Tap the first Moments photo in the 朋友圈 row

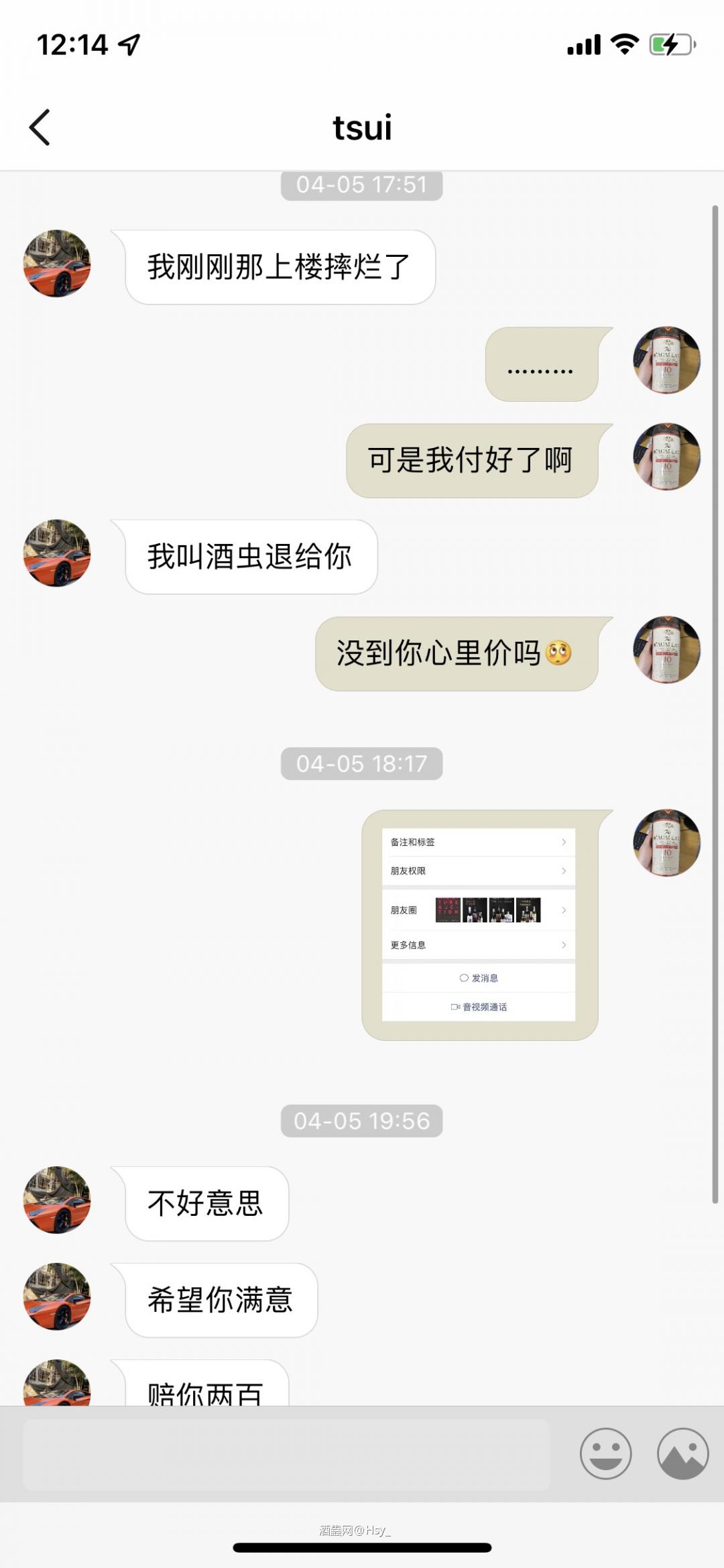[446, 910]
